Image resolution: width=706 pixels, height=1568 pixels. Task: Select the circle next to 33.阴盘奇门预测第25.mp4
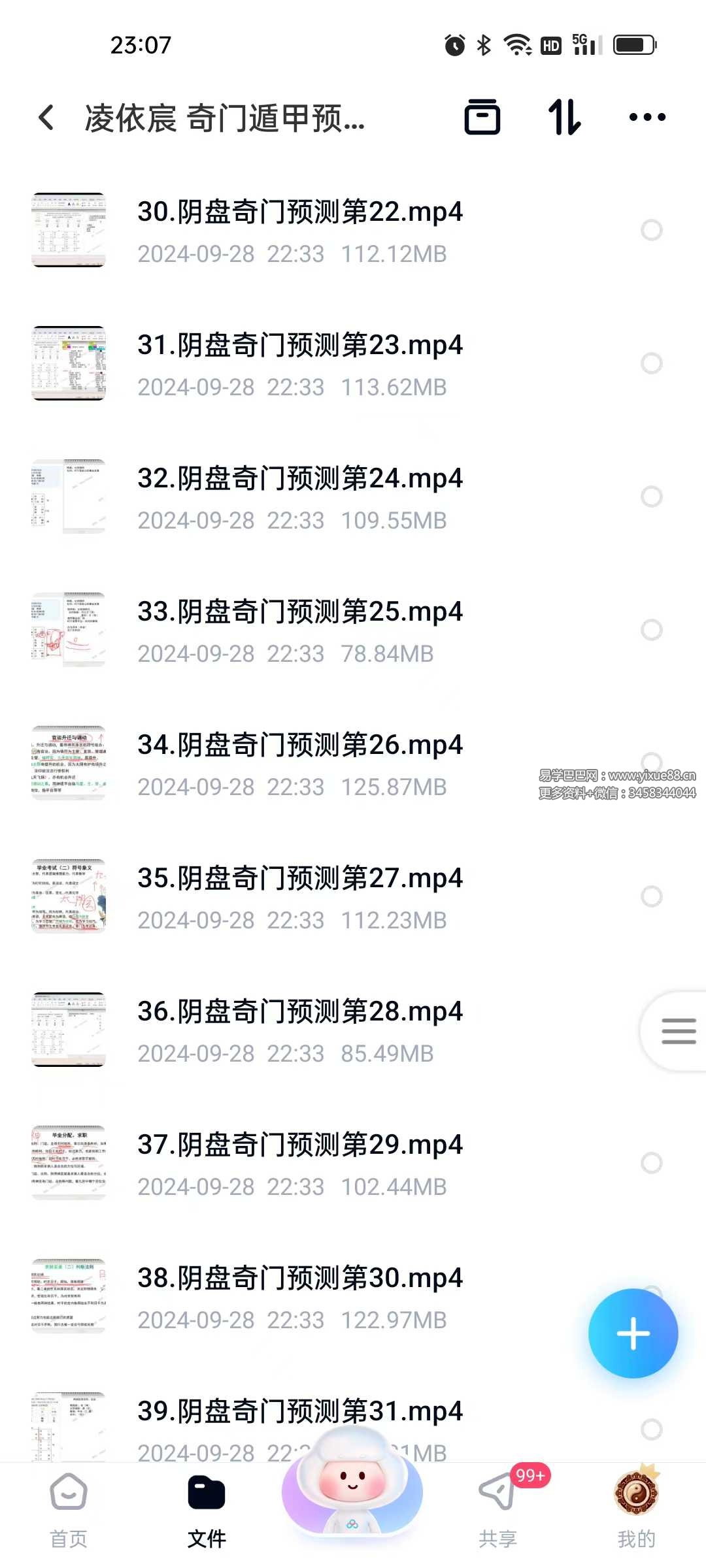click(652, 628)
